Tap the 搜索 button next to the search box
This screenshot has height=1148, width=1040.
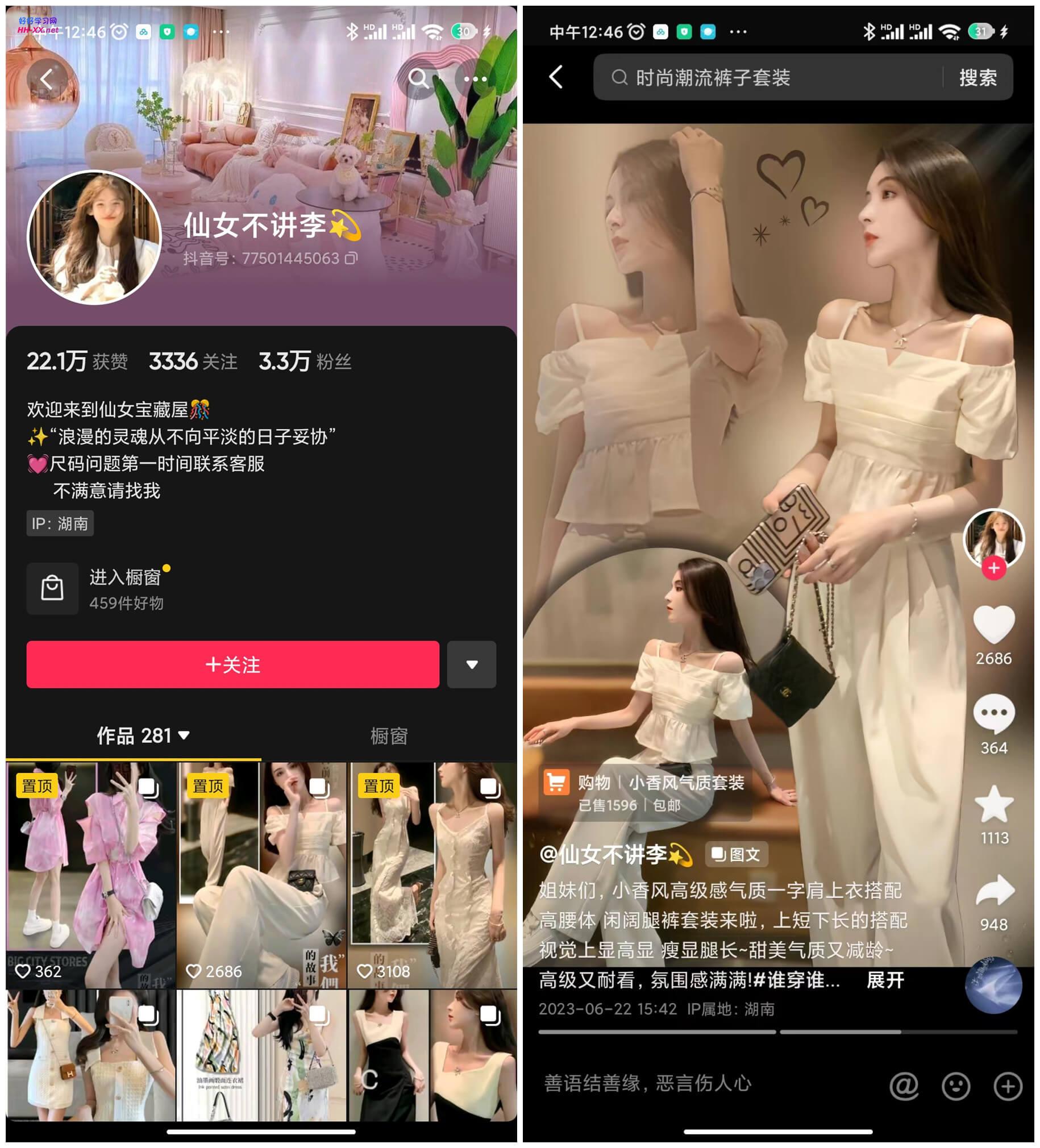(x=977, y=77)
